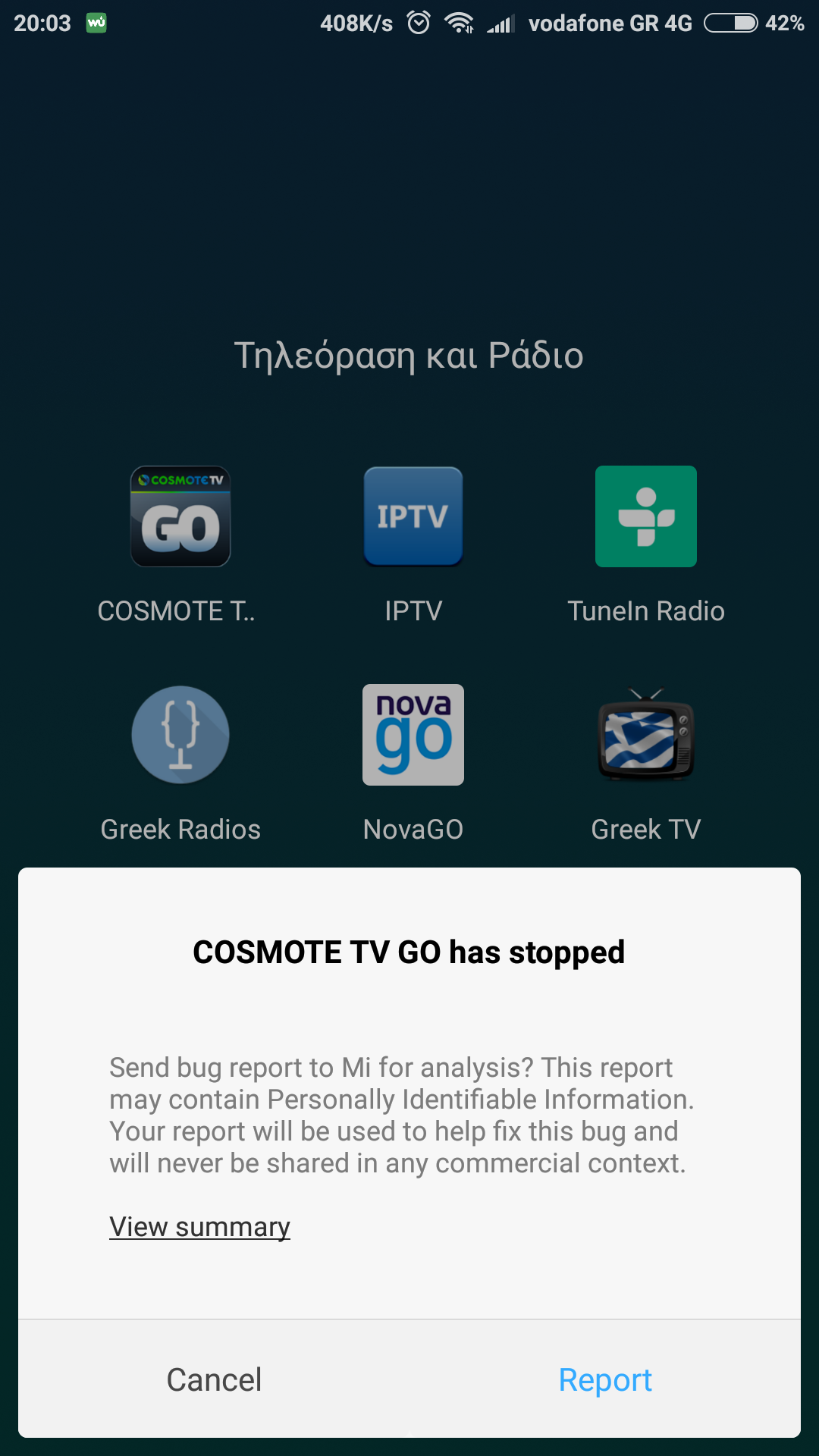Launch the NovaGO app
This screenshot has width=819, height=1456.
click(x=413, y=735)
